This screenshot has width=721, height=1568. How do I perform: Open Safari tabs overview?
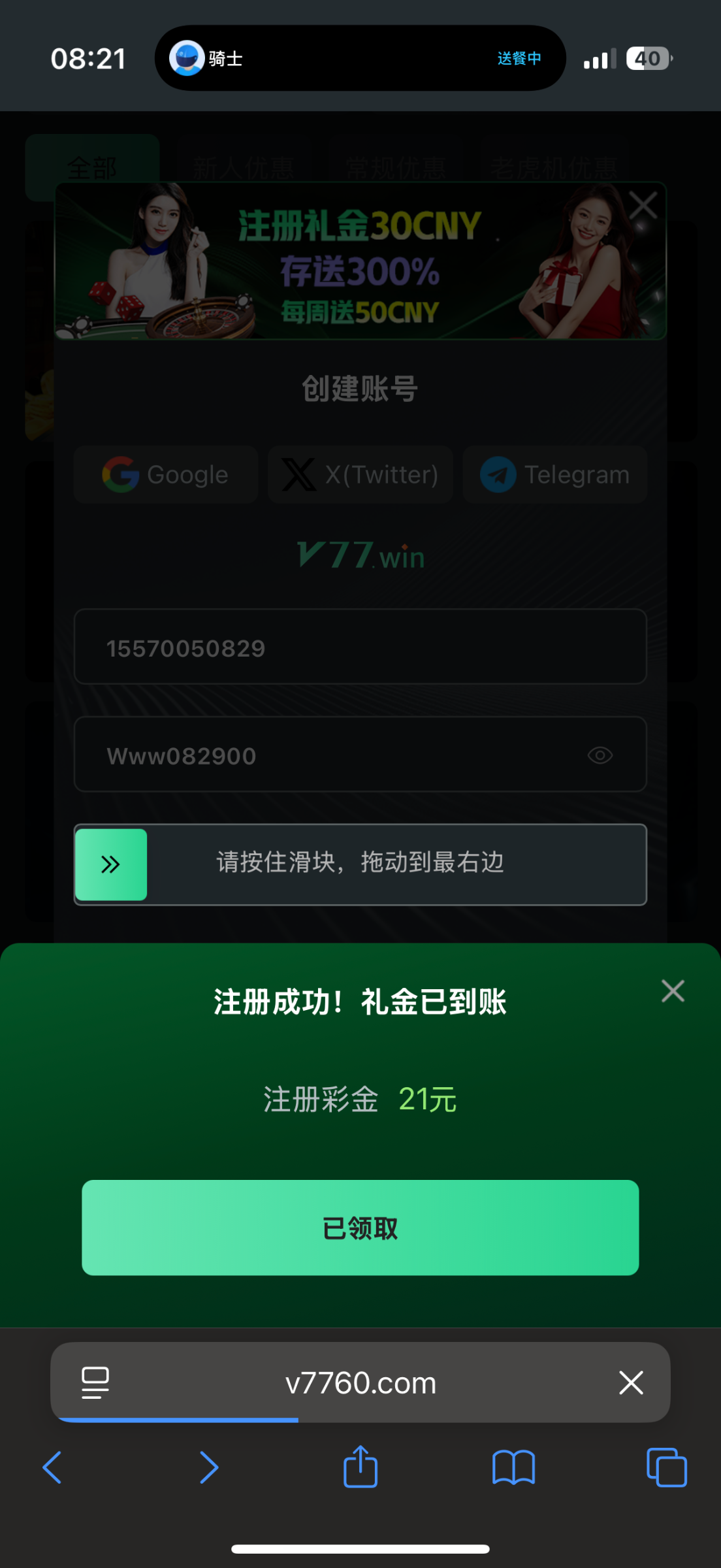point(666,1467)
